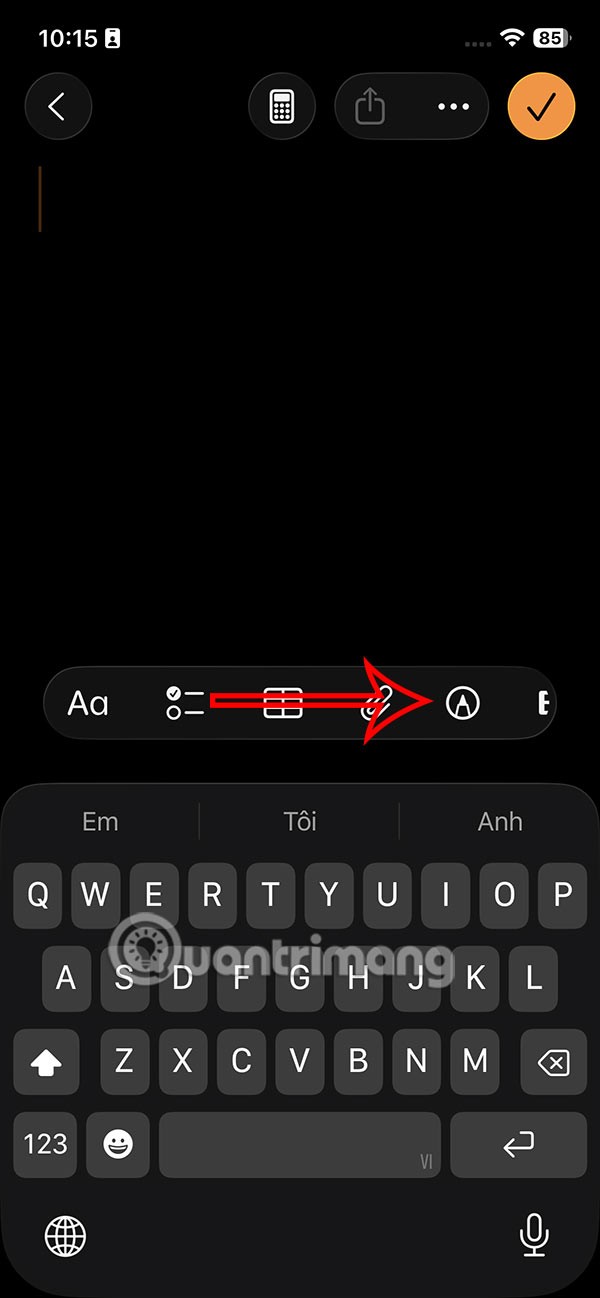The width and height of the screenshot is (600, 1298).
Task: Tap the shift key
Action: coord(47,1062)
